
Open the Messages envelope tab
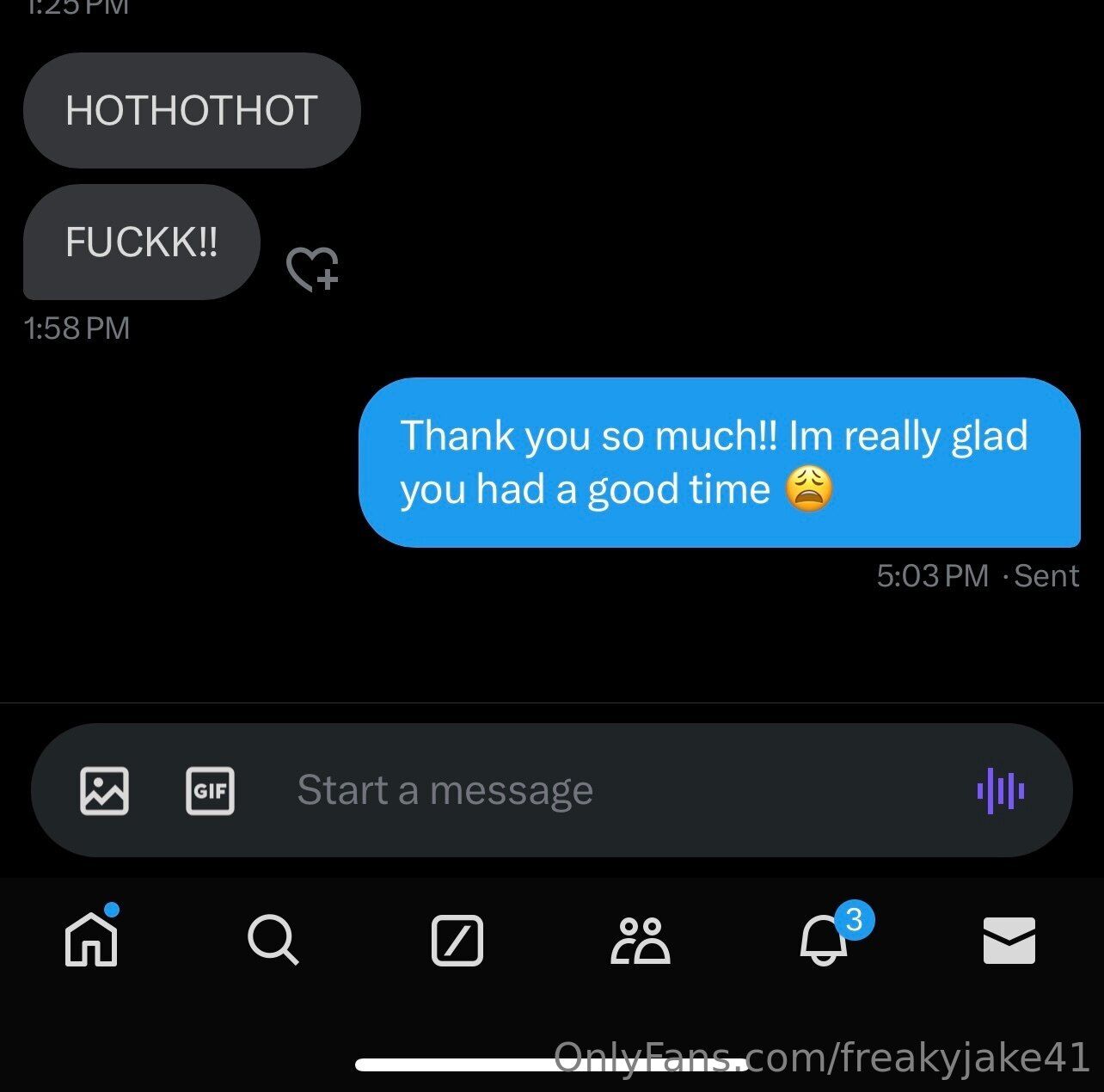tap(1009, 940)
